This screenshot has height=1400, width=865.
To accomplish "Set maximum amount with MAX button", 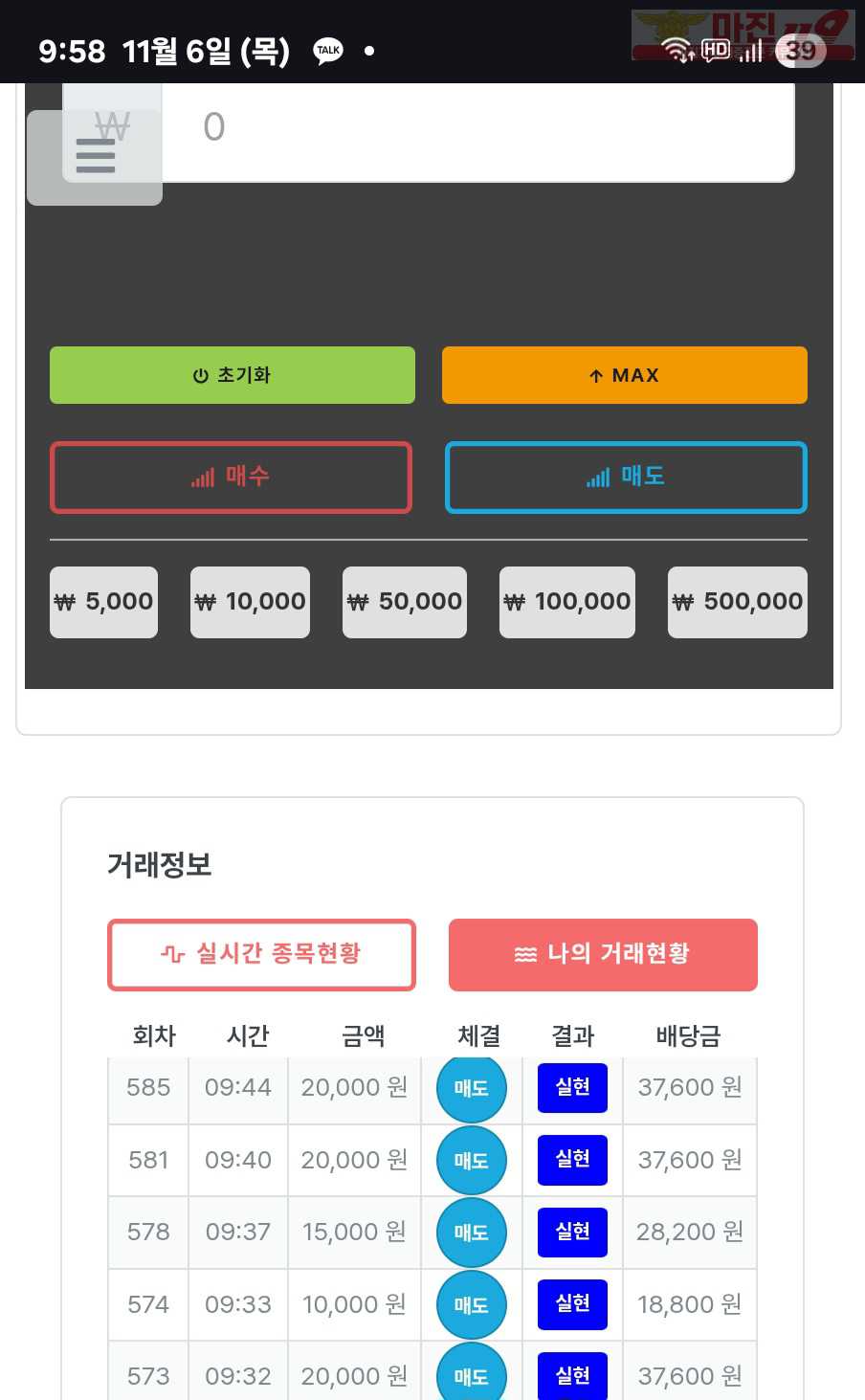I will 624,375.
